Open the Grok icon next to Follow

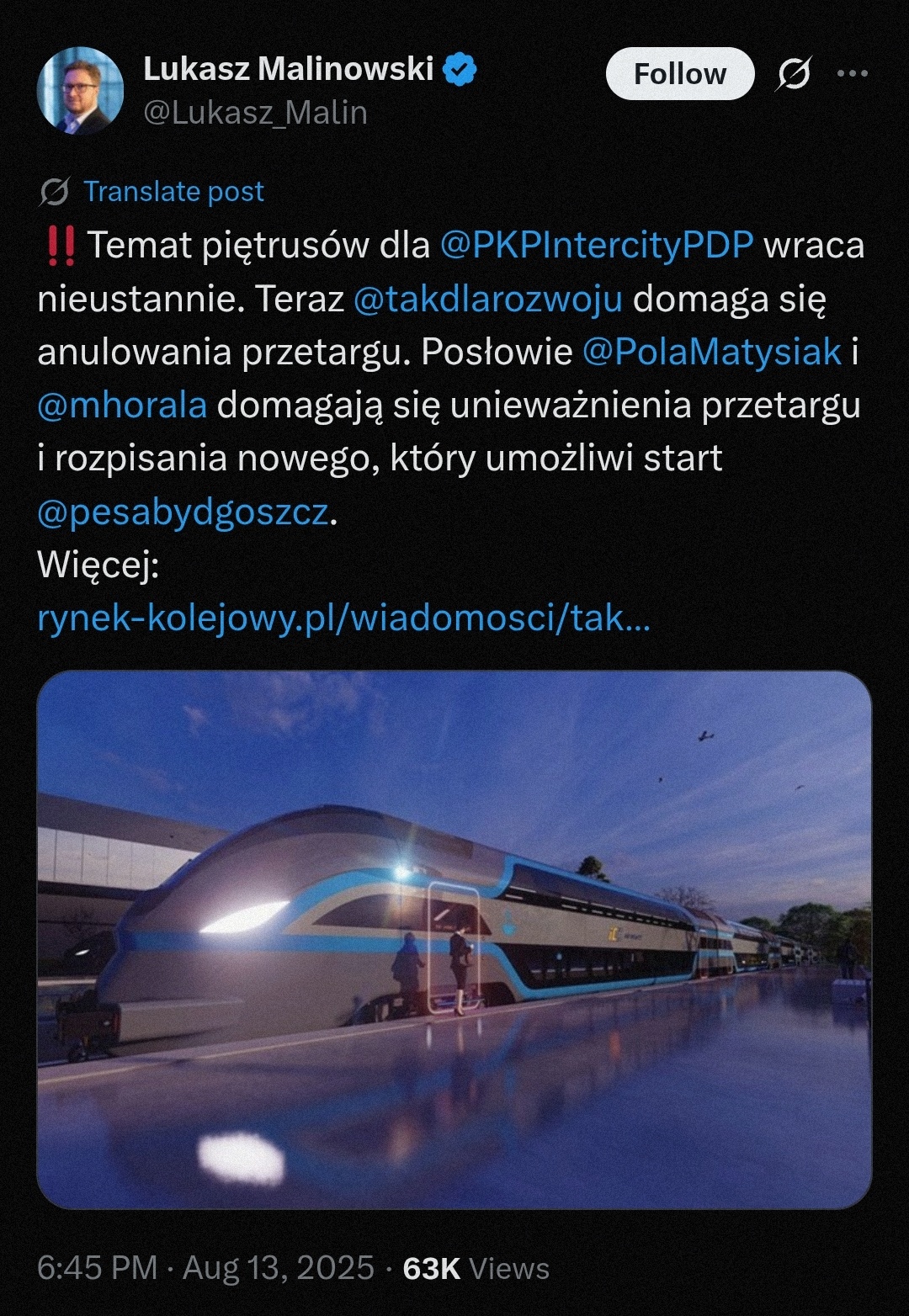pyautogui.click(x=794, y=74)
